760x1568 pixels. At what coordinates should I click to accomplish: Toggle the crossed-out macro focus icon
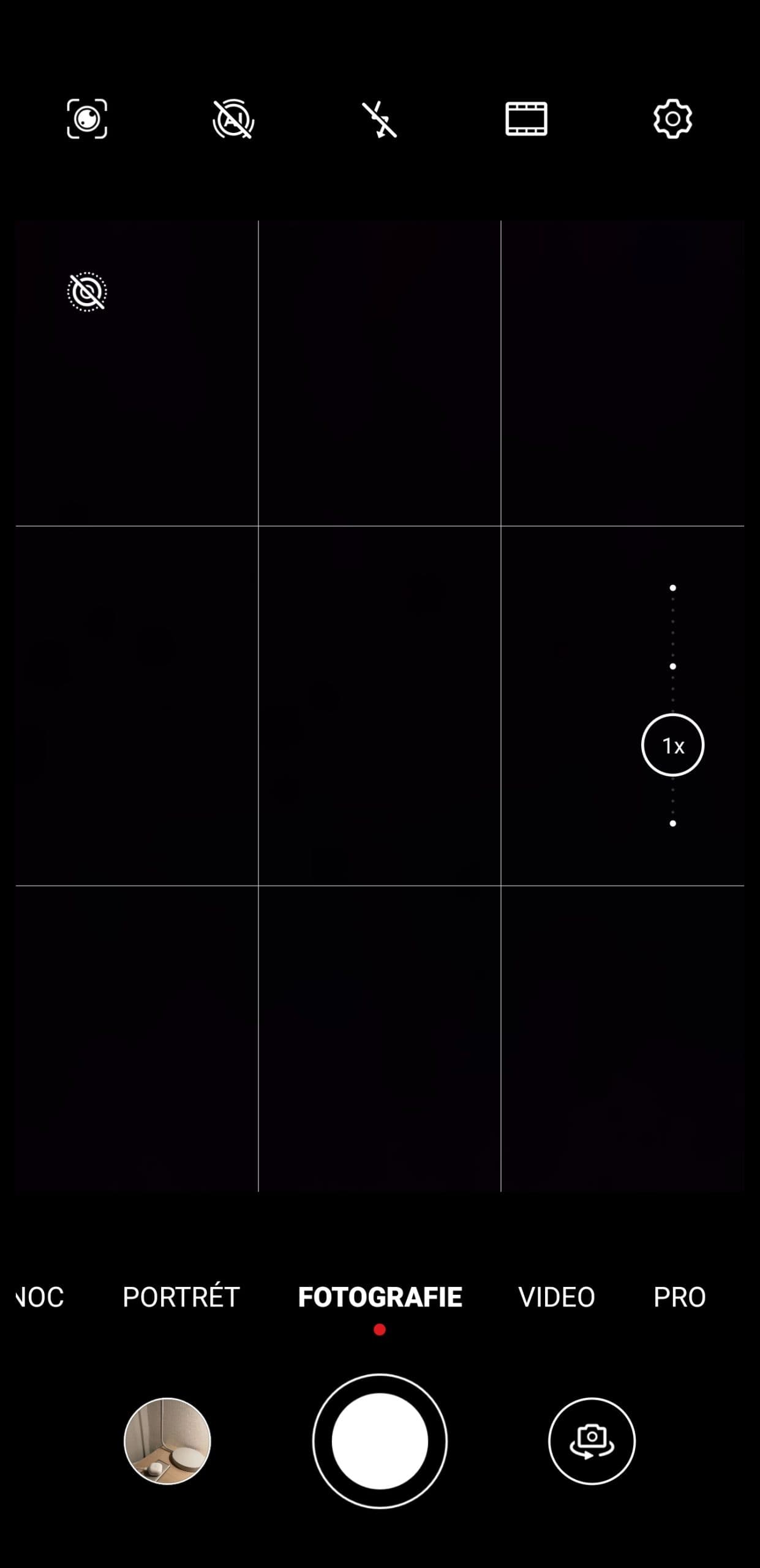point(87,292)
